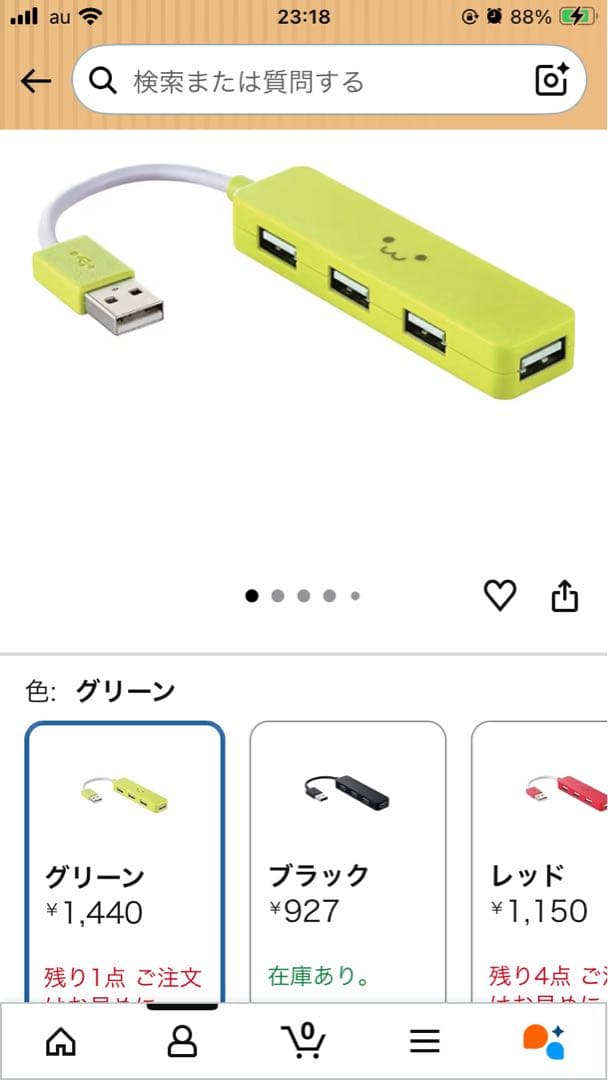Add product to wish list heart
608x1080 pixels.
(500, 595)
